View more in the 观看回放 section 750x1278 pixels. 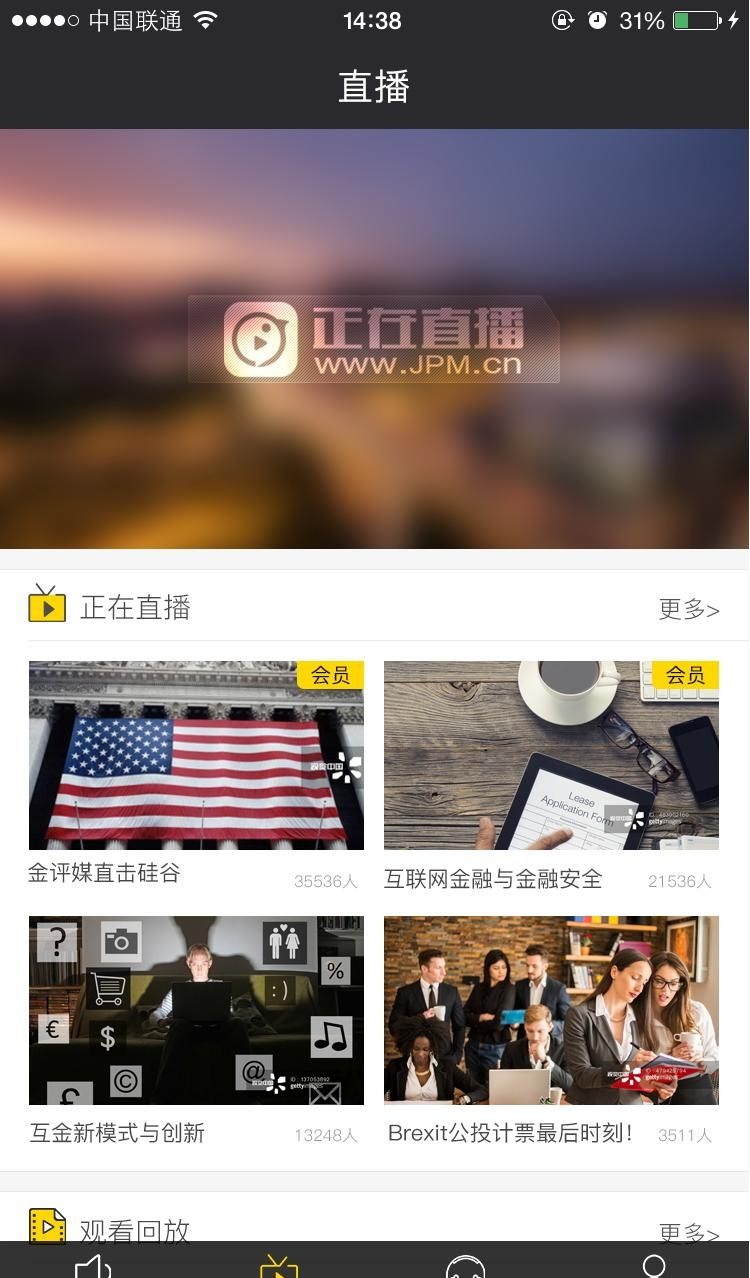tap(688, 1232)
